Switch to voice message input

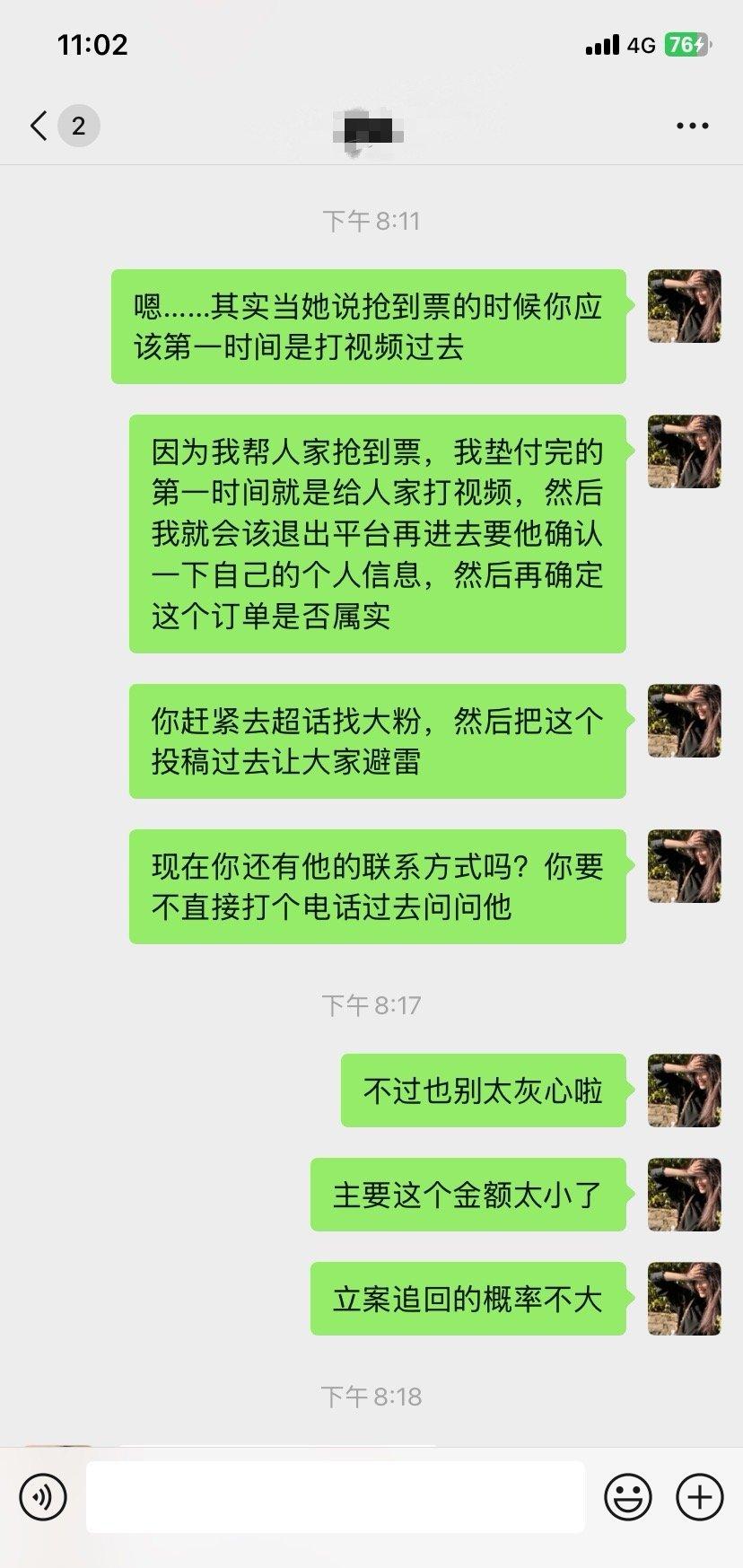pos(42,1497)
